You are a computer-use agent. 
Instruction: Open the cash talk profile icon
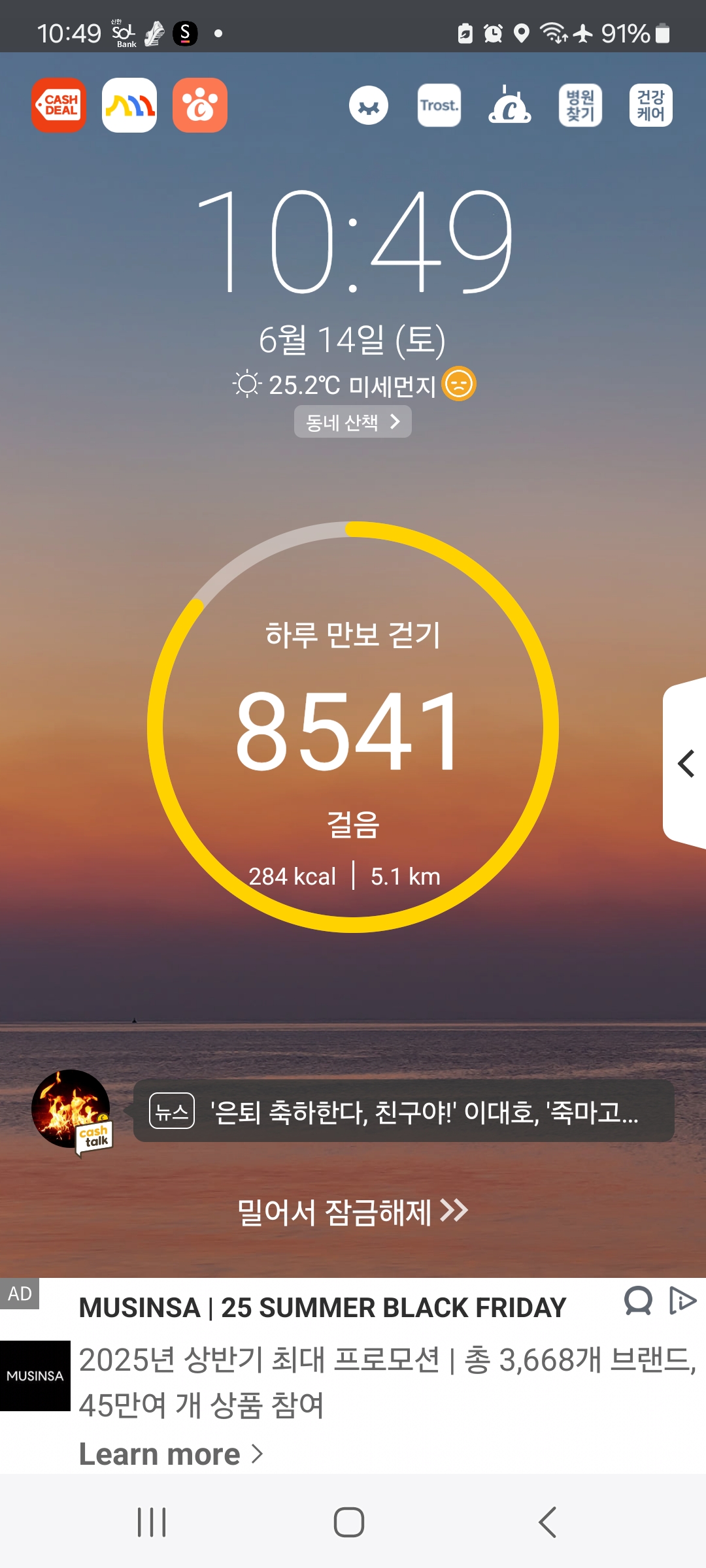pos(72,1111)
